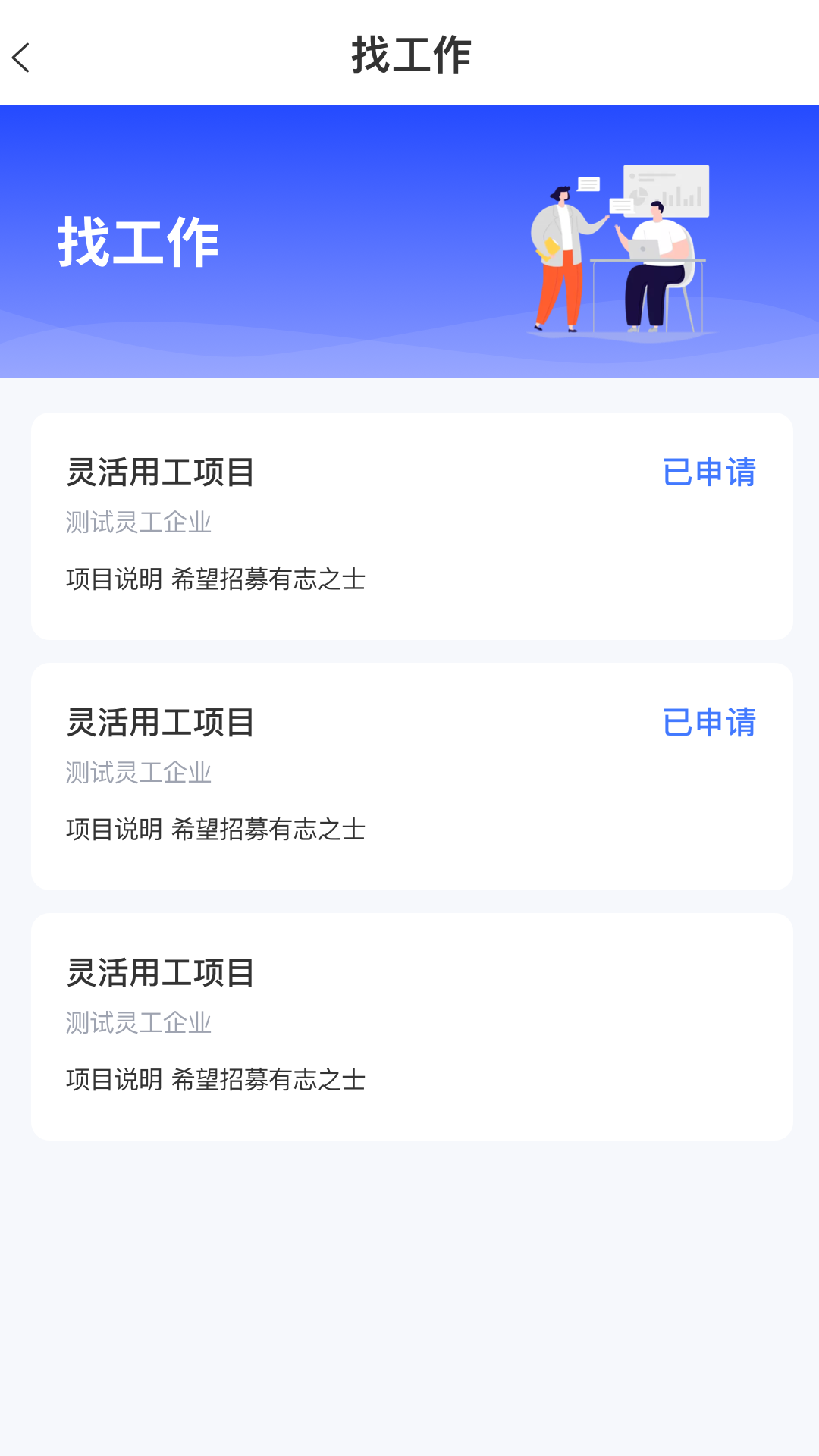
Task: Select the 找工作 page title
Action: point(409,55)
